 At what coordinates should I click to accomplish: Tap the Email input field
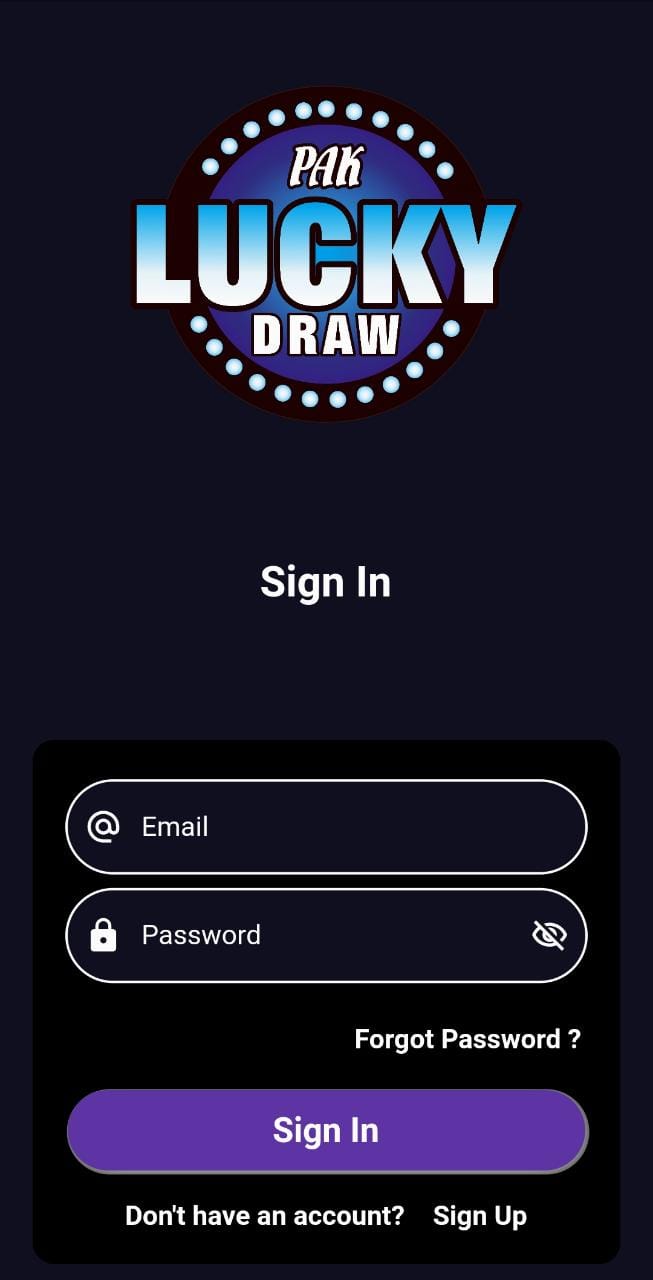coord(326,827)
